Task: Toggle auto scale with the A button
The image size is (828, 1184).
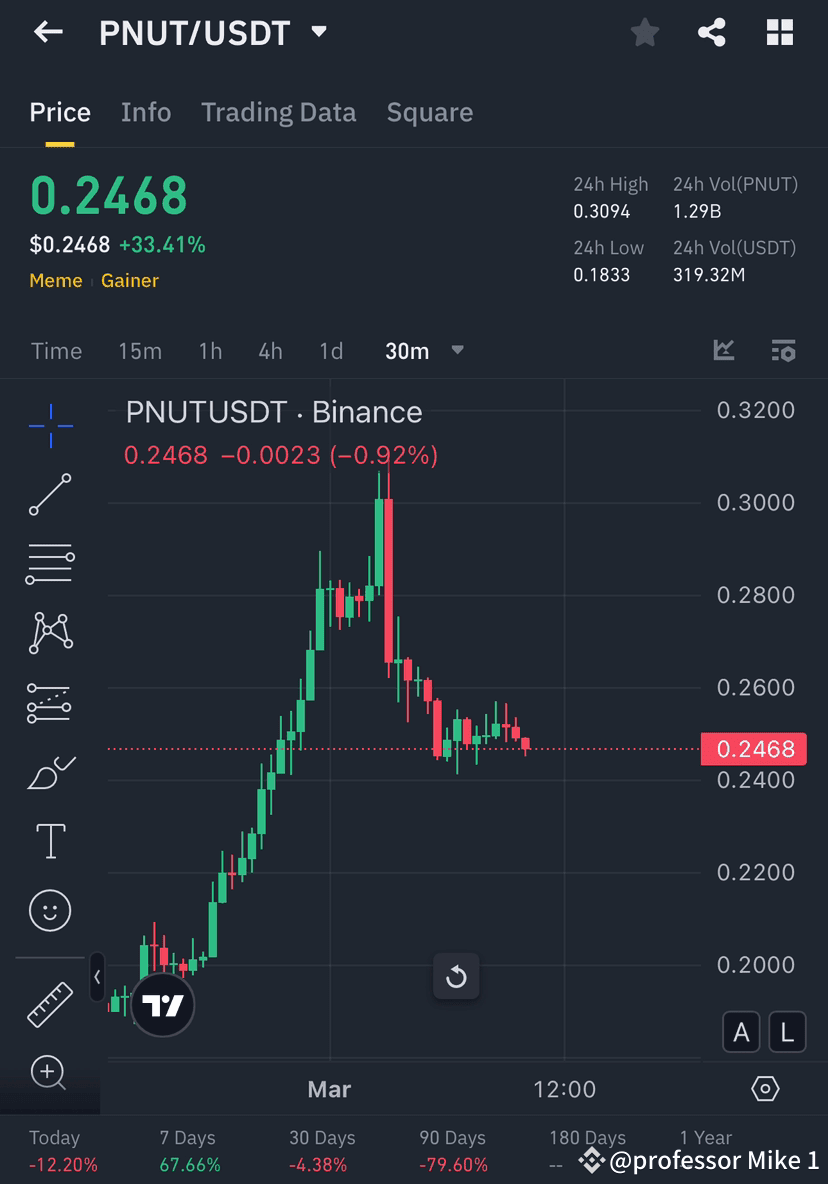Action: pos(741,1031)
